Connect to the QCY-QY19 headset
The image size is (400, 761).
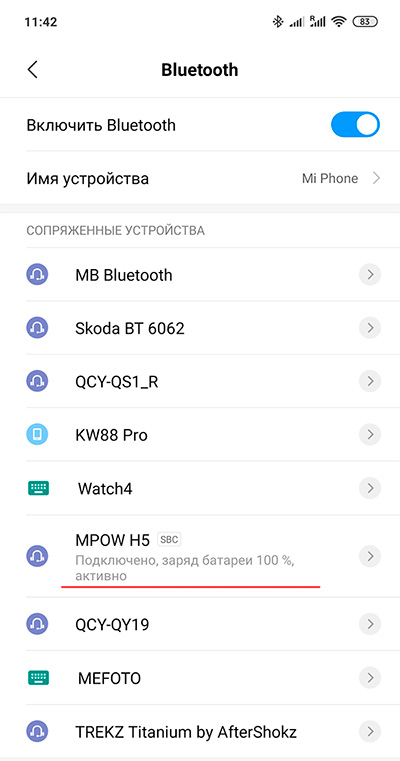(x=200, y=624)
